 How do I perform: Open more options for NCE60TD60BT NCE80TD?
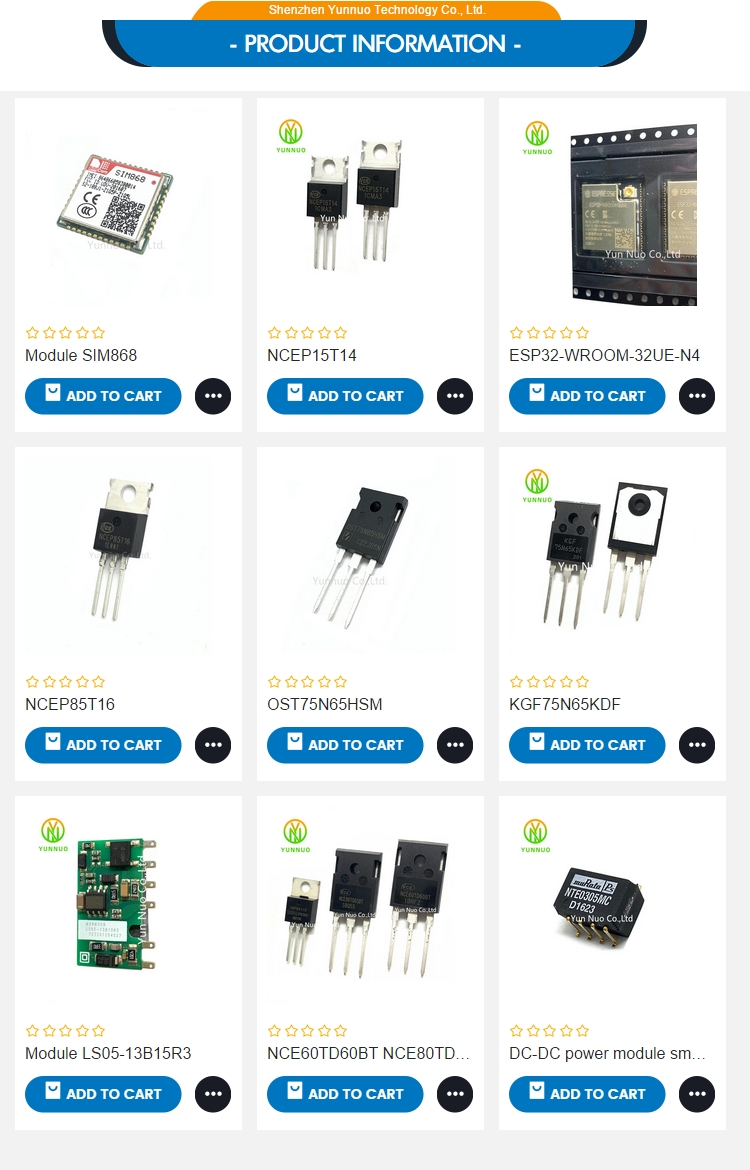point(455,1094)
